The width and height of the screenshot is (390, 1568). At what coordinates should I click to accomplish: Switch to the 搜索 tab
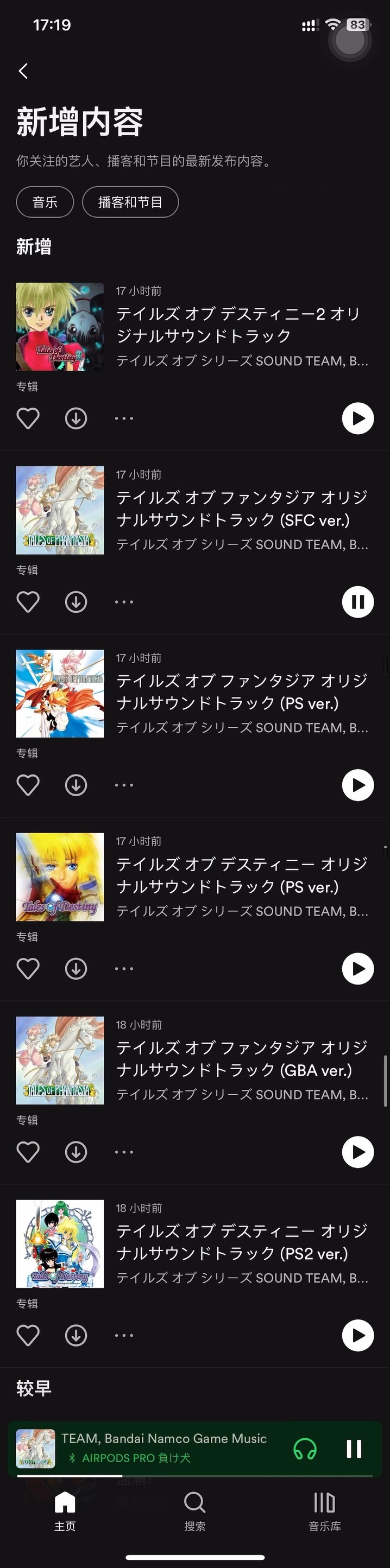195,1510
